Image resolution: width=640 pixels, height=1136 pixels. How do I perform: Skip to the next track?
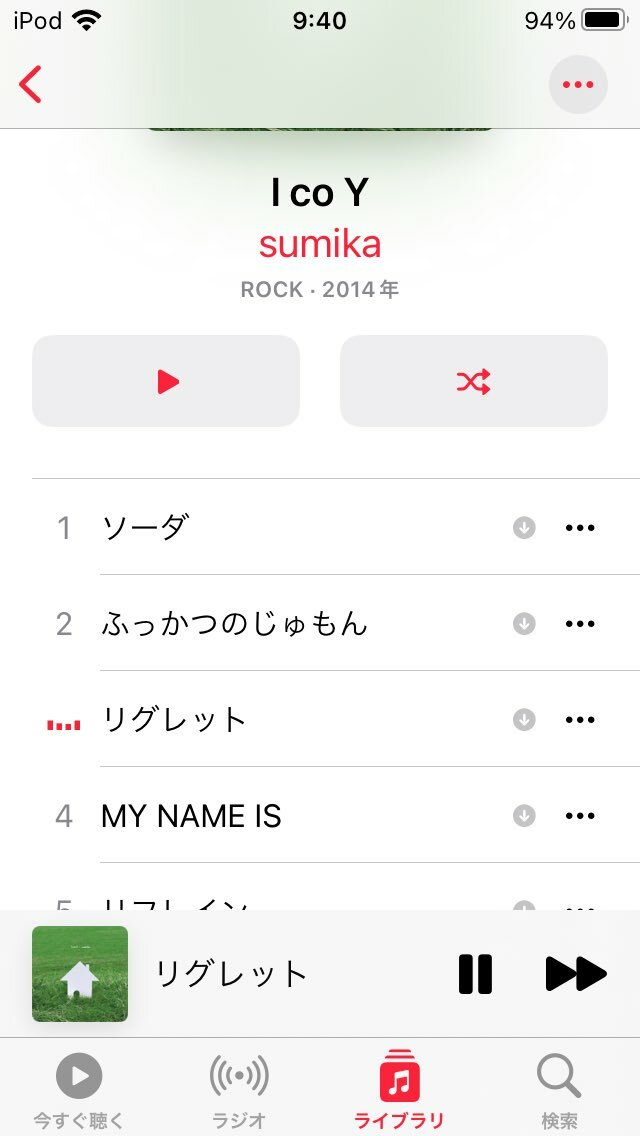coord(576,974)
